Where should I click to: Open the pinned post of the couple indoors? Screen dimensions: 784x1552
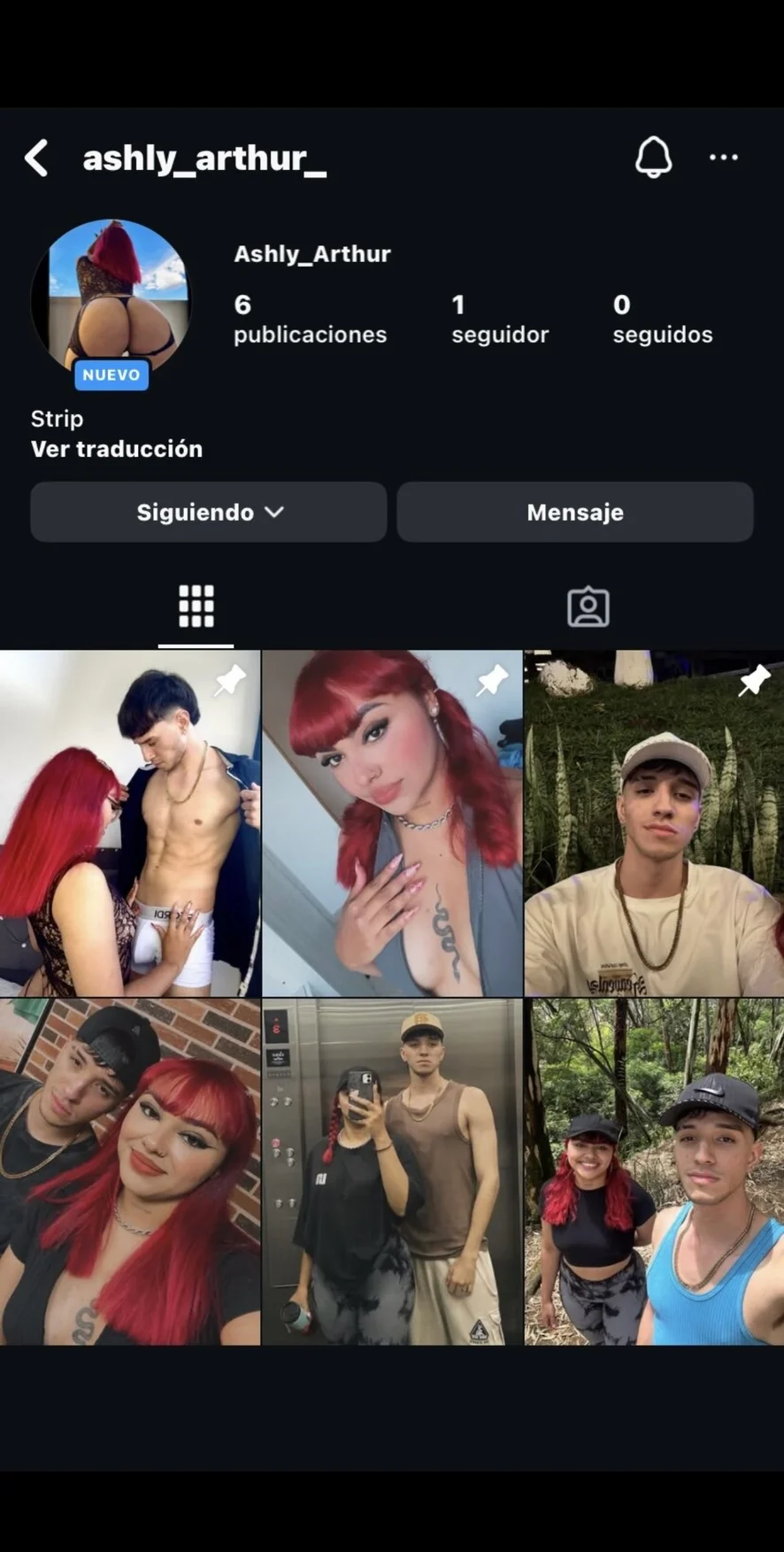(x=130, y=823)
